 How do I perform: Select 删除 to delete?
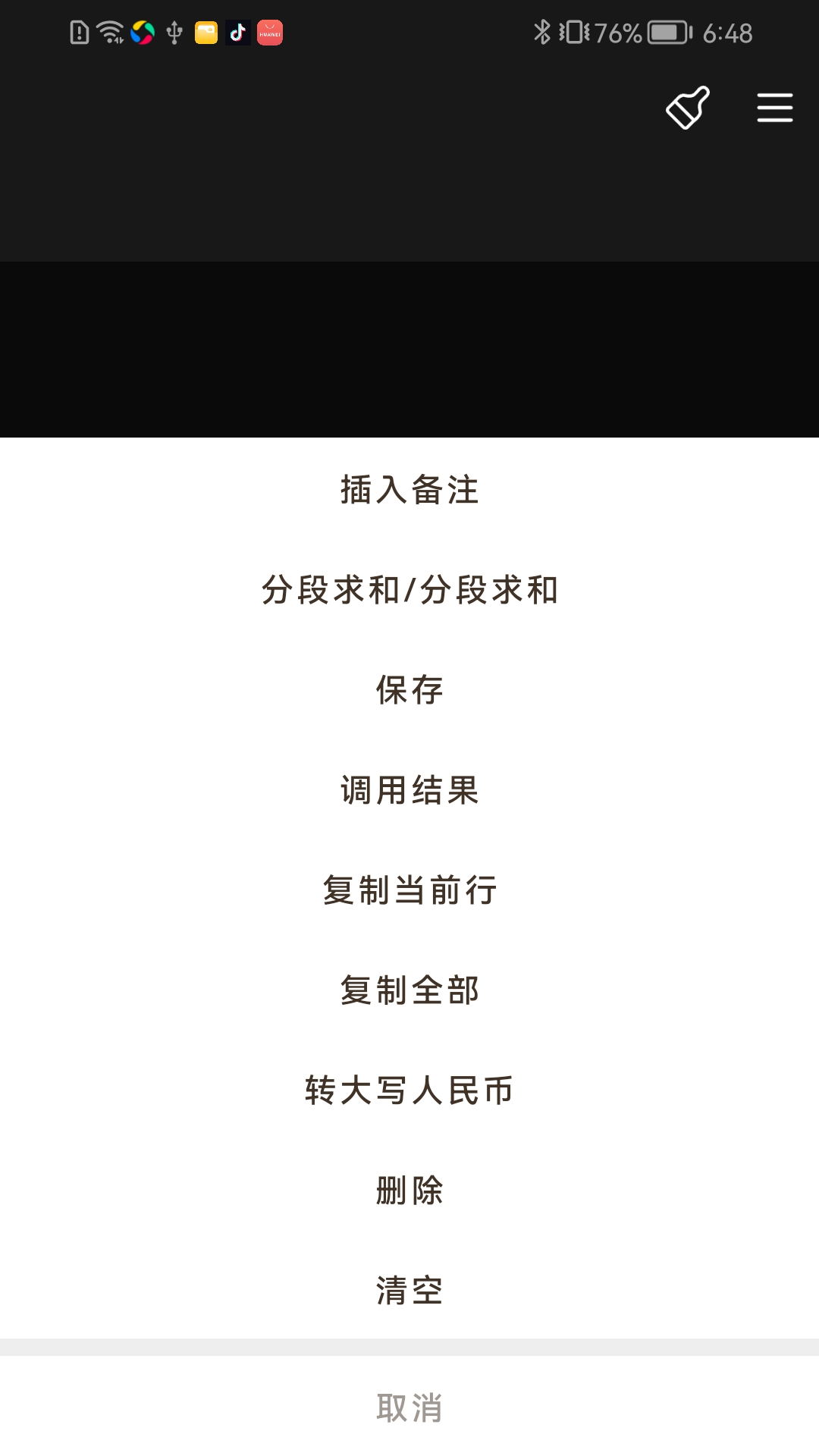(x=409, y=1191)
